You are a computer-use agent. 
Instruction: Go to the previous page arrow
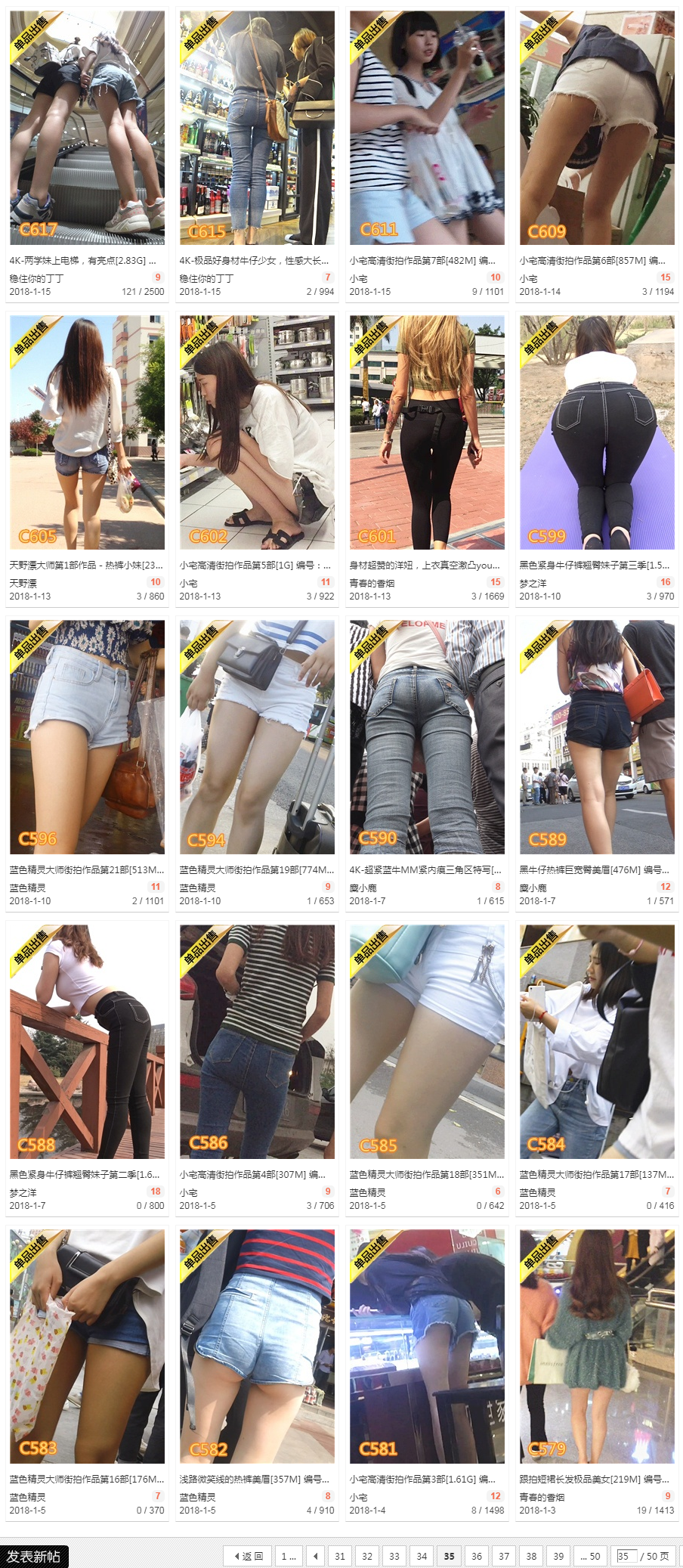coord(316,1556)
